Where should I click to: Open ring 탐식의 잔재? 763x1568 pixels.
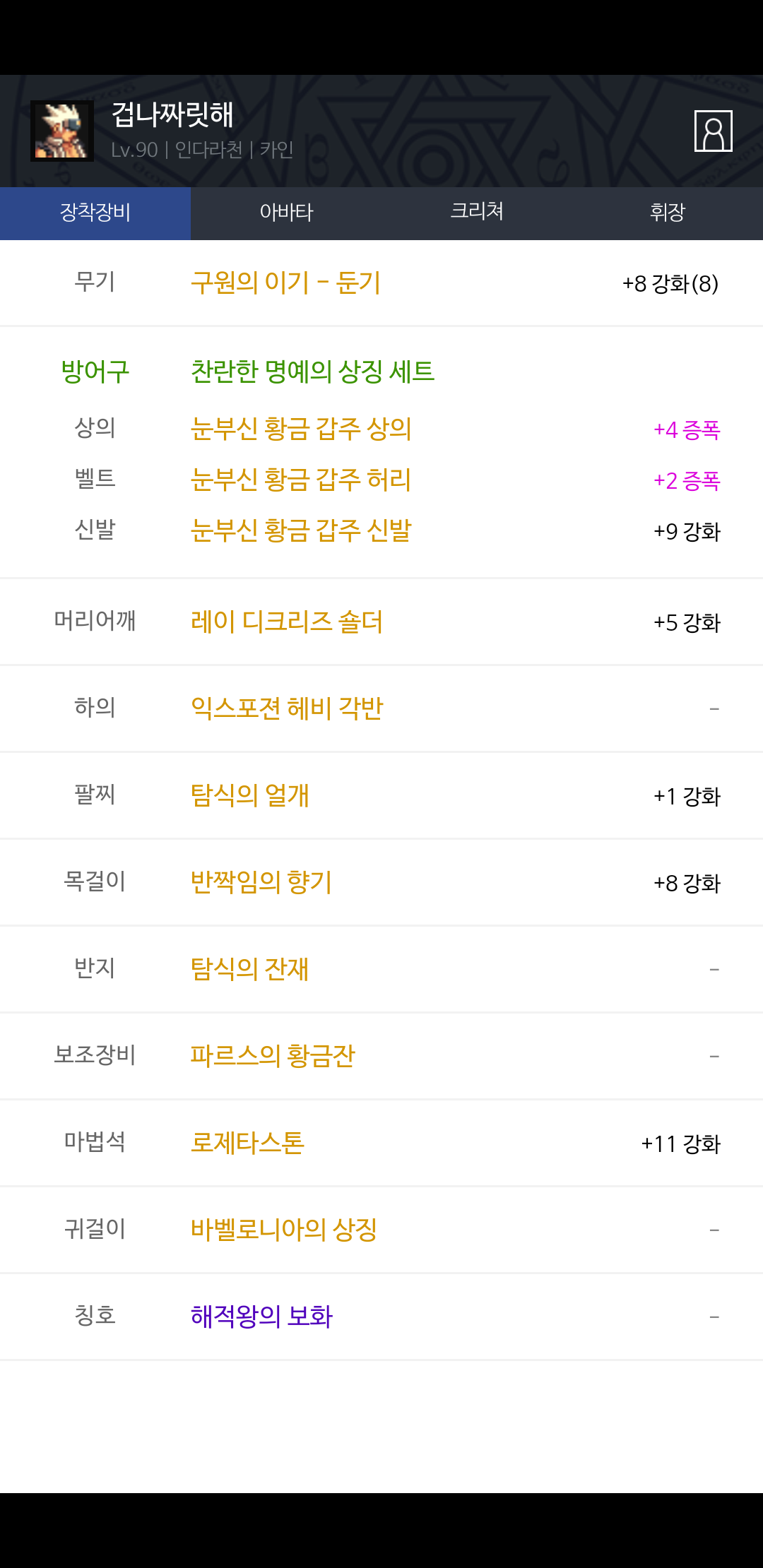tap(249, 969)
